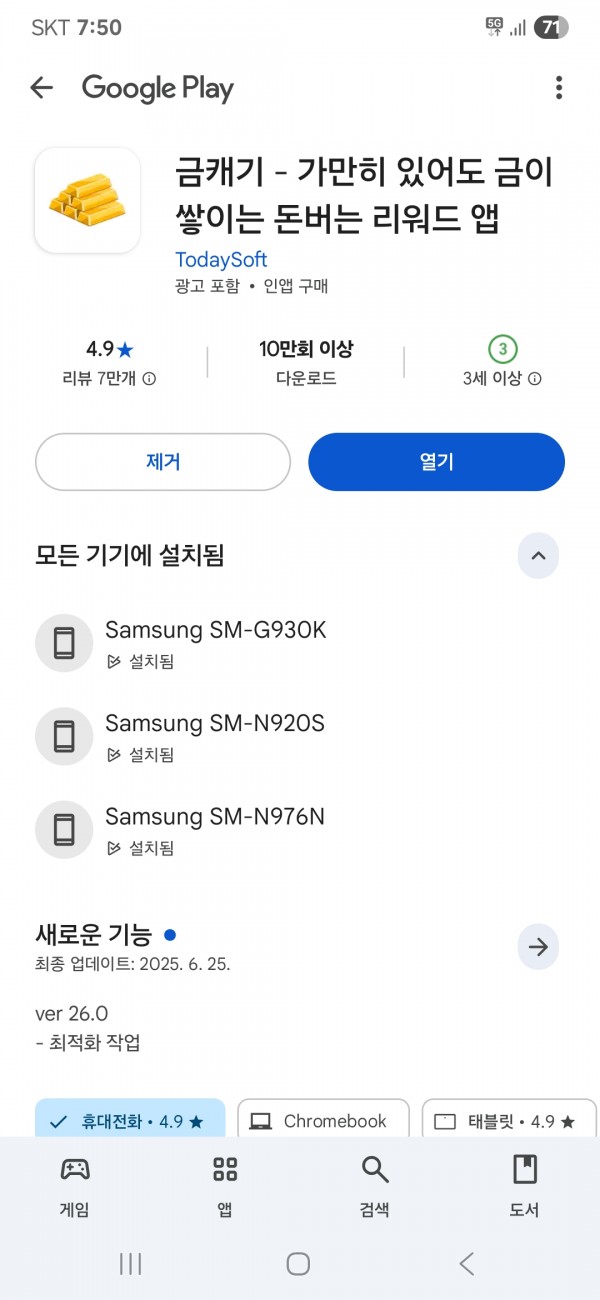
Task: Open the TodaySoft developer page
Action: pyautogui.click(x=221, y=260)
